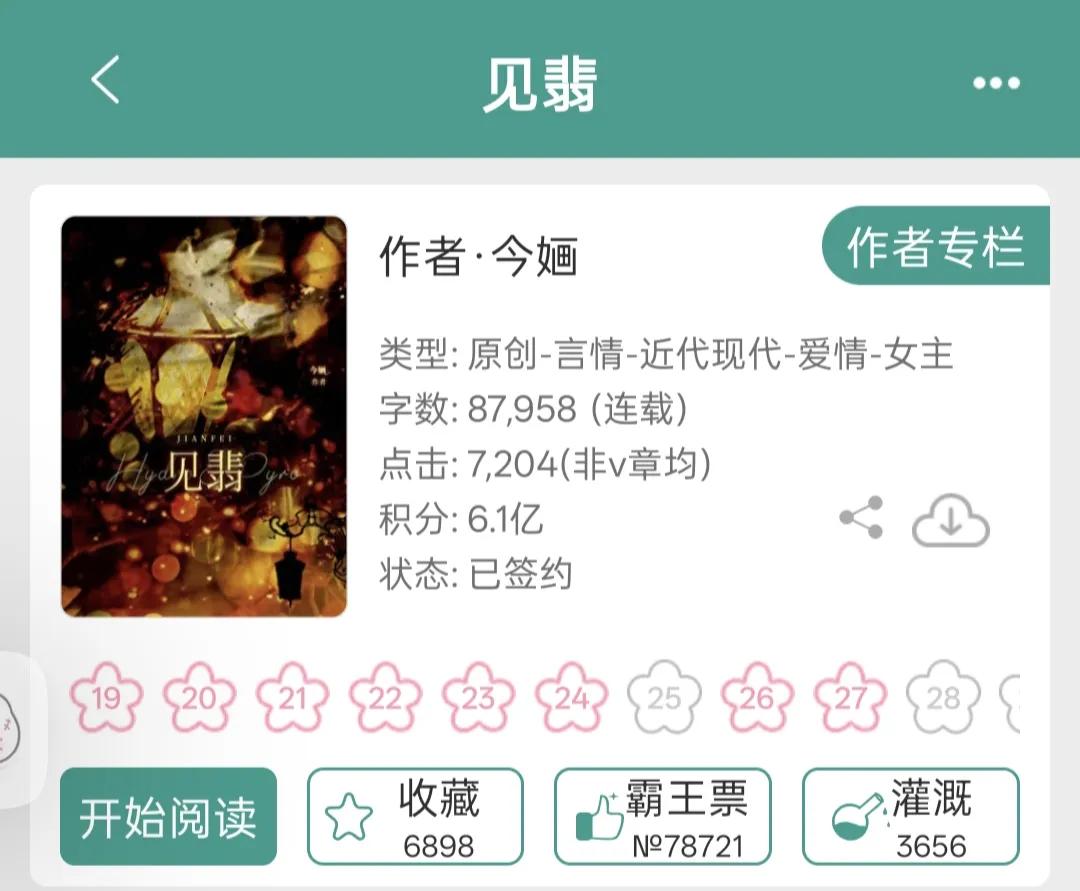Download the novel with cloud icon
Screen dimensions: 1080x891
point(950,522)
